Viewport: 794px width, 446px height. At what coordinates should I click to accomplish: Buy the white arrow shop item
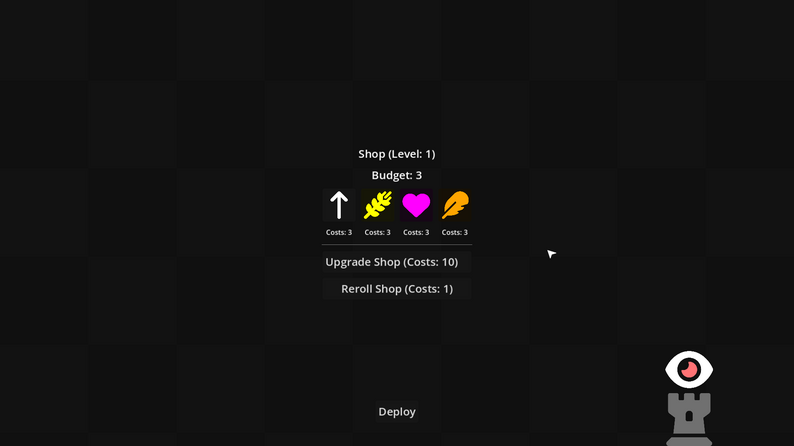click(x=339, y=206)
